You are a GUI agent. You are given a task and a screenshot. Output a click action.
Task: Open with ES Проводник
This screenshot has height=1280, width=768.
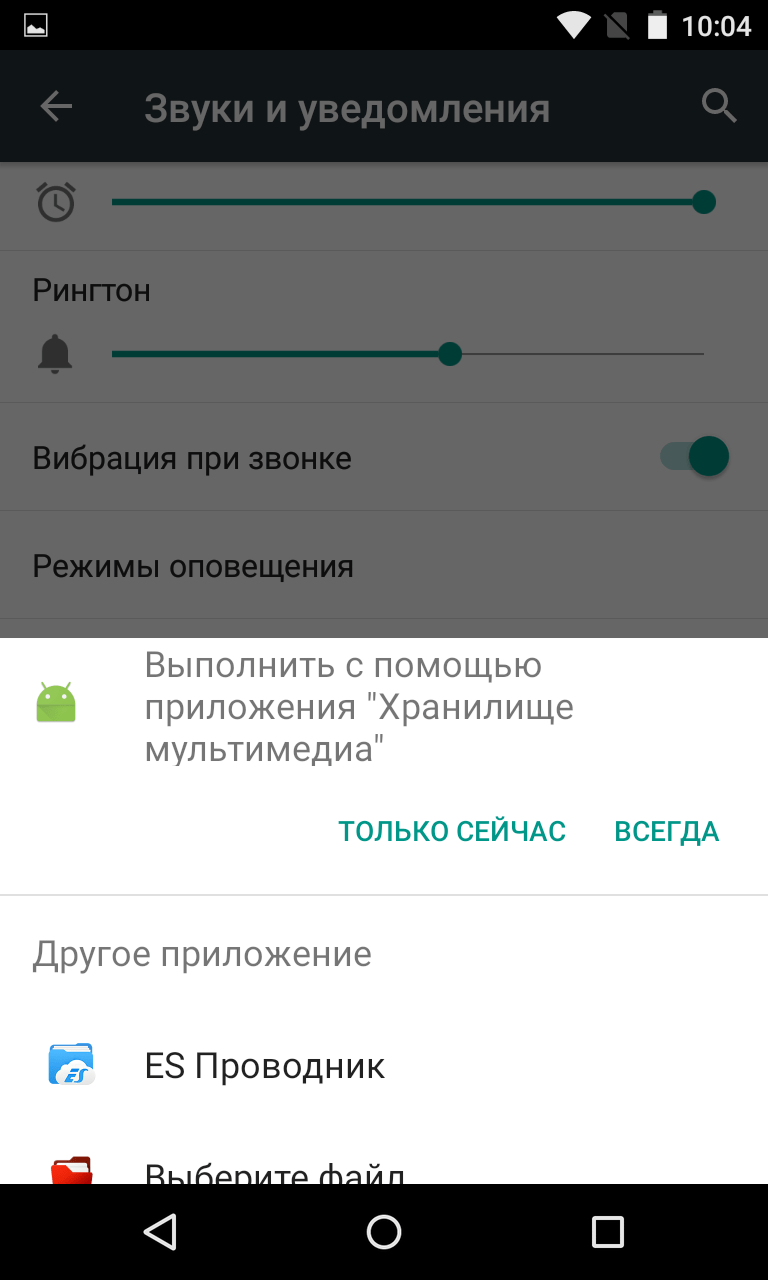pos(265,1066)
